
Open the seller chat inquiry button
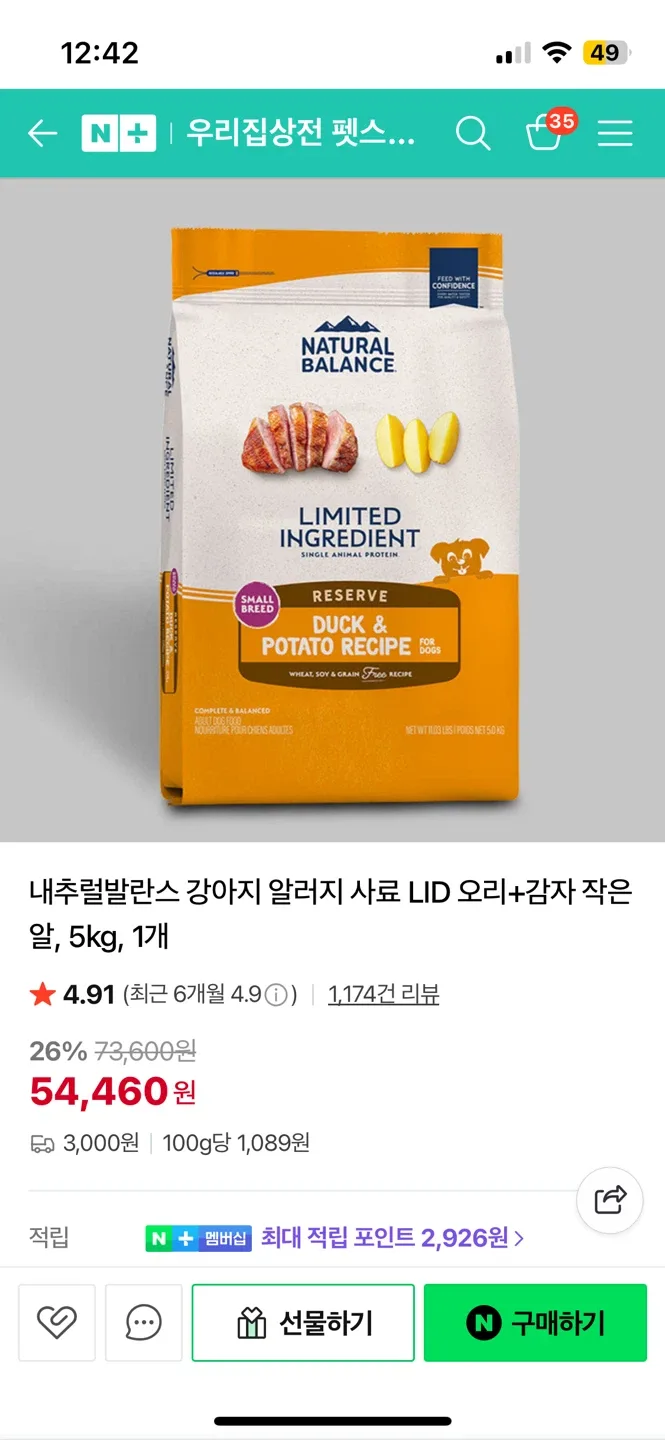pos(143,1323)
